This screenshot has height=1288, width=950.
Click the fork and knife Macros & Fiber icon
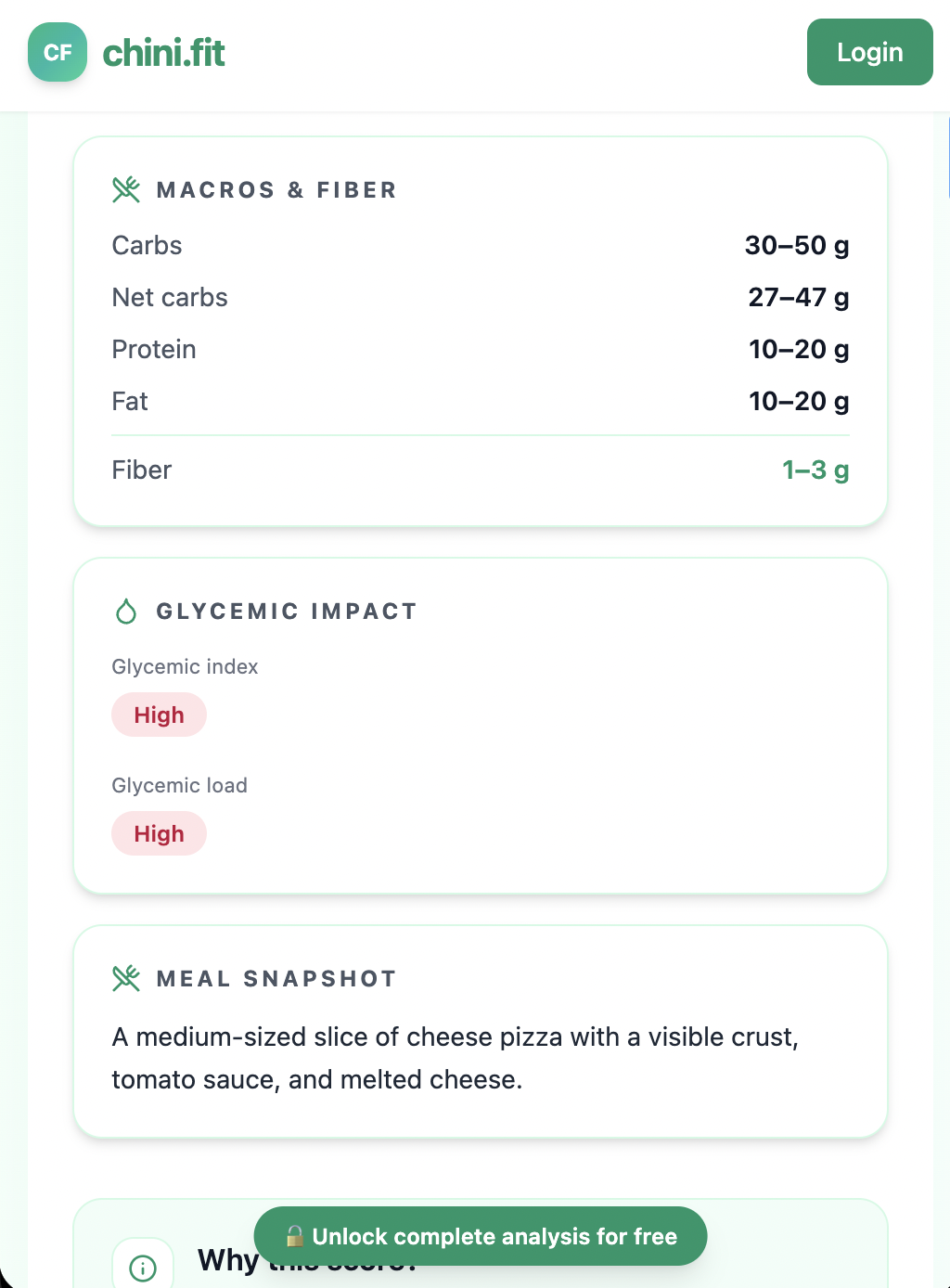125,189
